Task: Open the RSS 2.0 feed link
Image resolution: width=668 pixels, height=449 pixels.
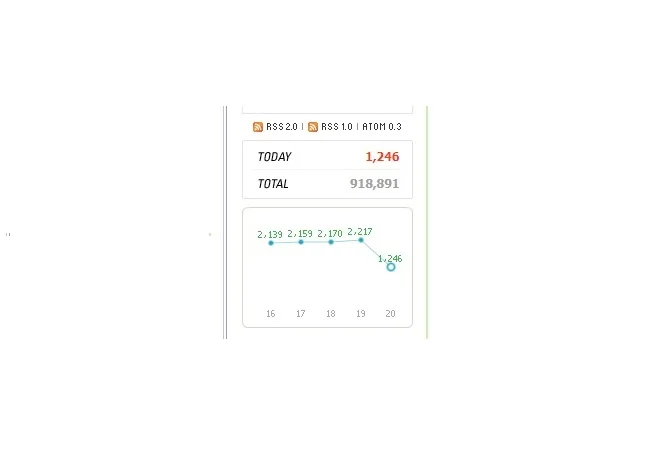Action: point(281,127)
